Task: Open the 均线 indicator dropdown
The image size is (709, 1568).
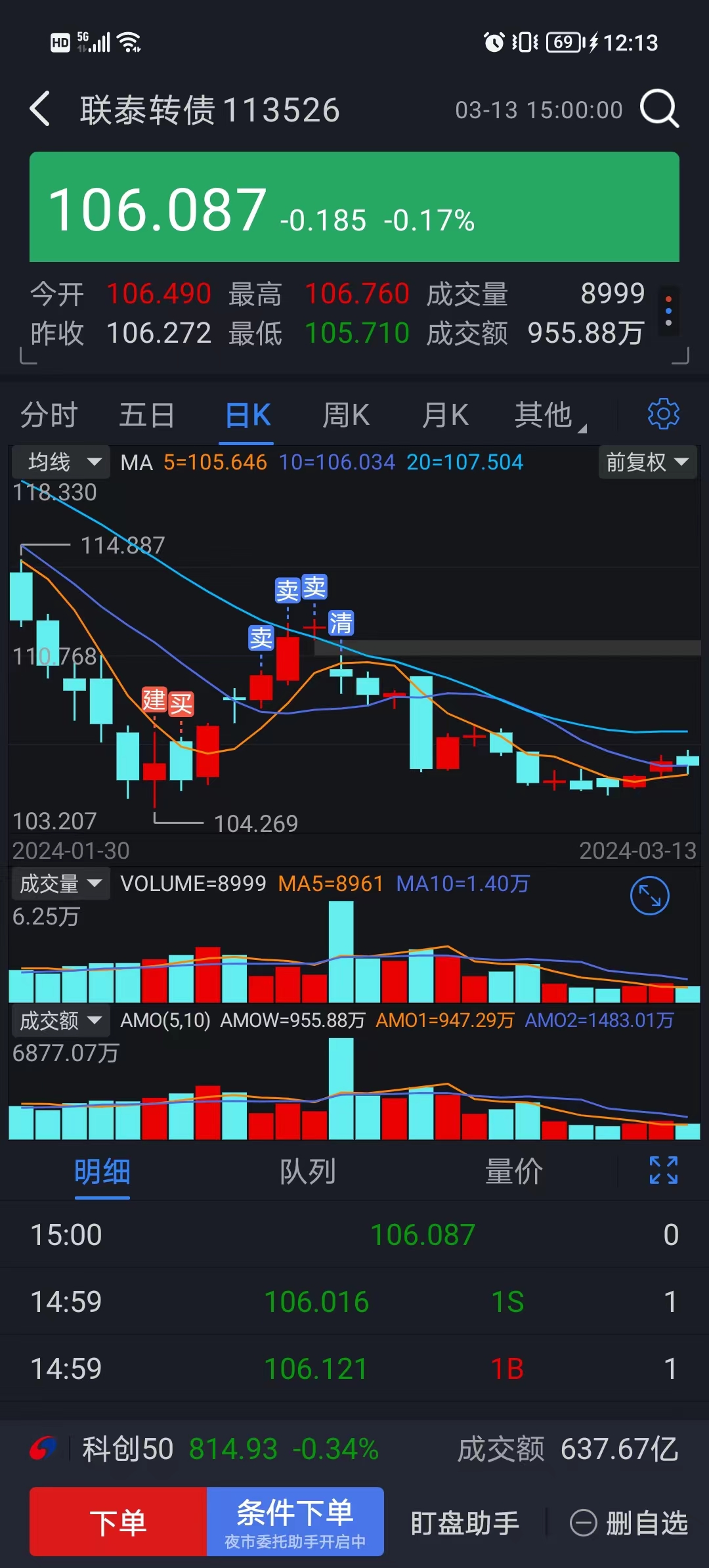Action: point(60,462)
